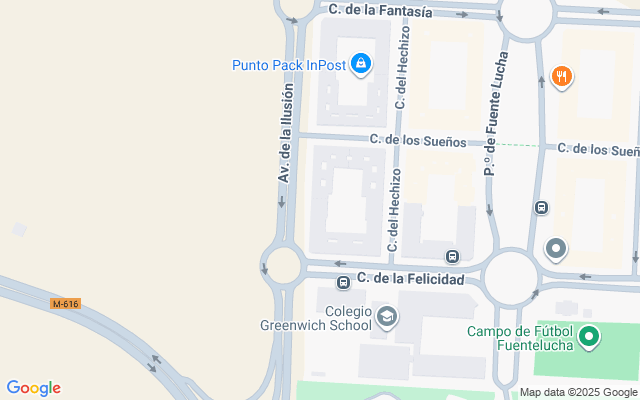The image size is (640, 400).
Task: Open the Punto Pack InPost marker
Action: tap(361, 66)
